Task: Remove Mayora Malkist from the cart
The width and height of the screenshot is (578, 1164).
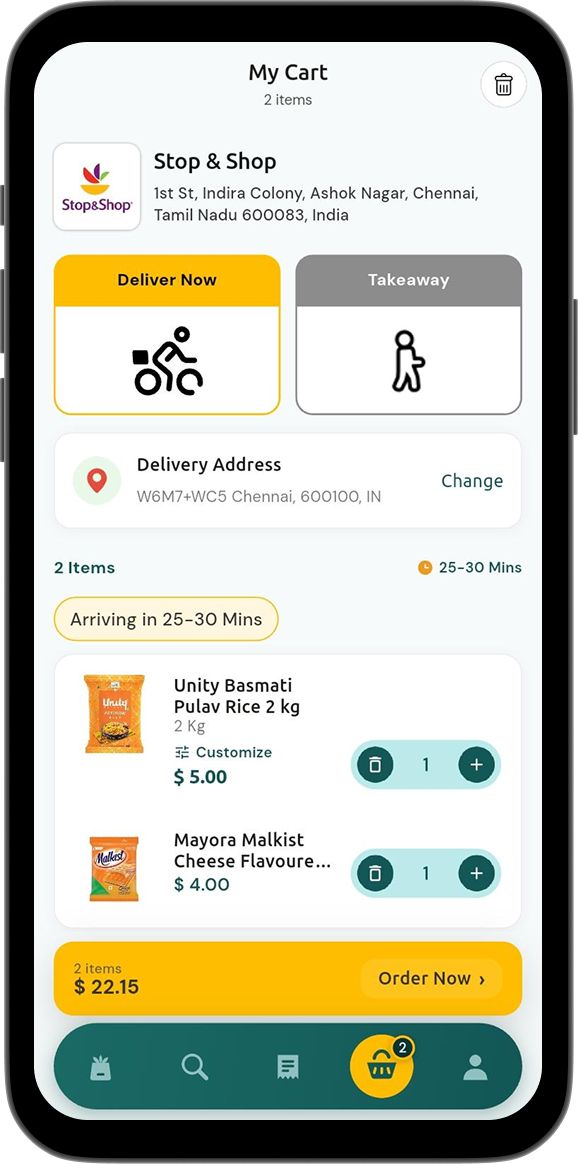Action: pyautogui.click(x=375, y=873)
